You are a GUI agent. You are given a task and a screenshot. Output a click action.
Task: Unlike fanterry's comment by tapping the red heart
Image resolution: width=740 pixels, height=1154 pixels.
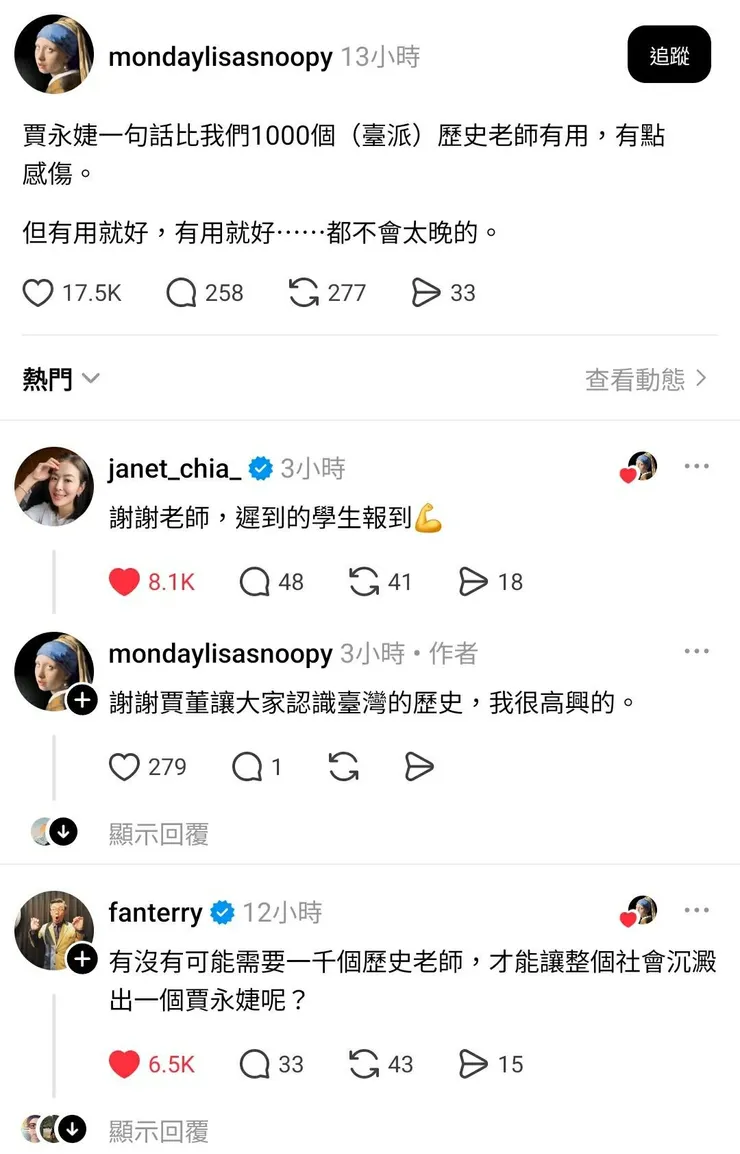click(120, 1064)
